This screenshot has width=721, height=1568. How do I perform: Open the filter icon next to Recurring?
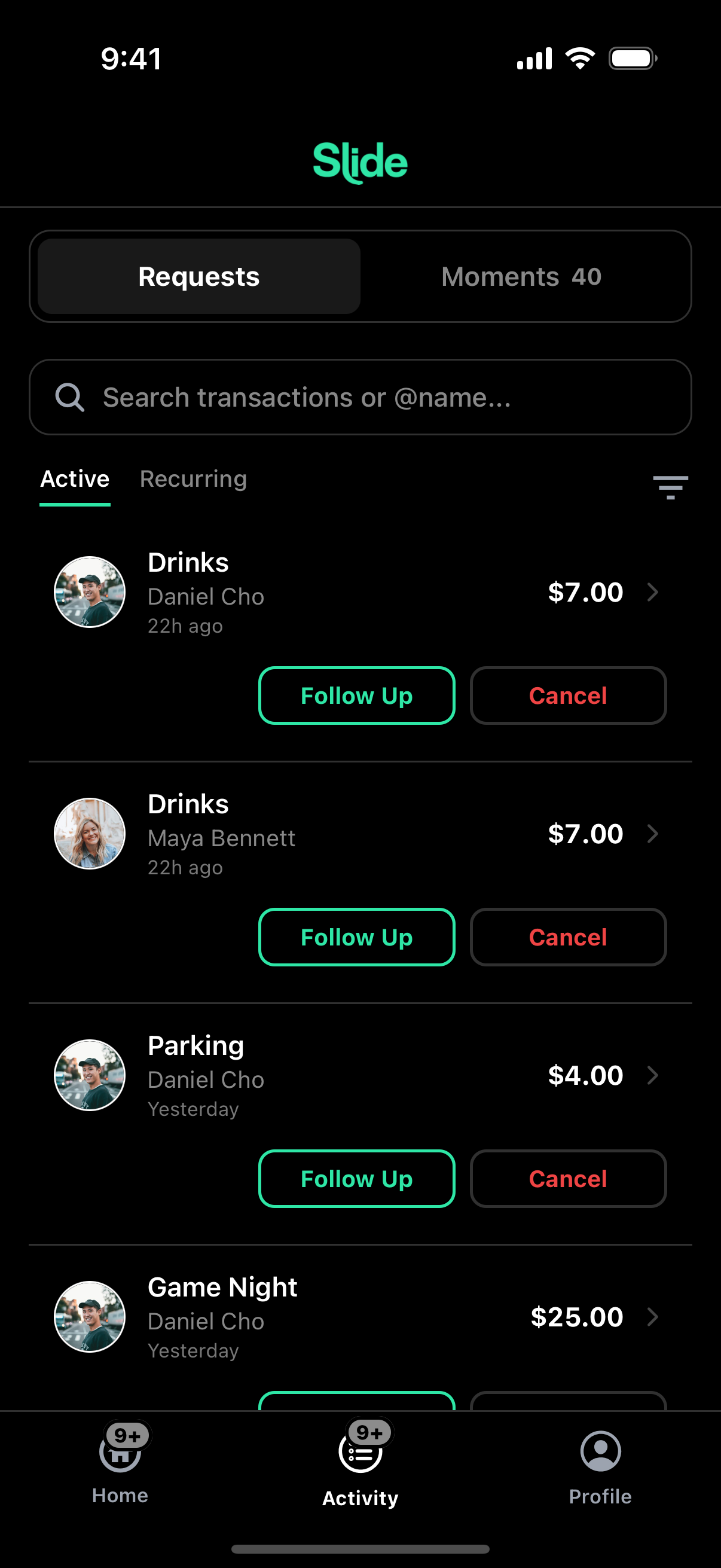pyautogui.click(x=670, y=487)
